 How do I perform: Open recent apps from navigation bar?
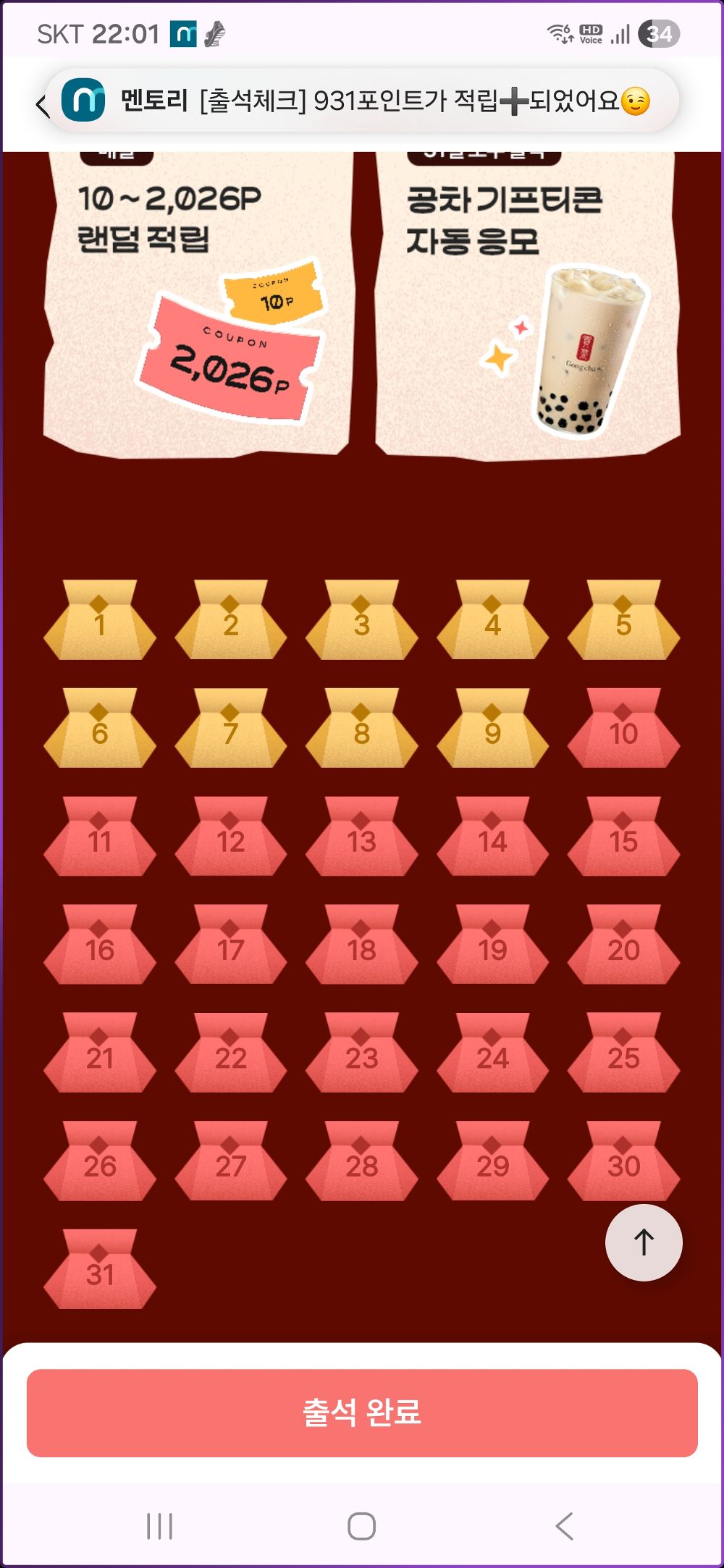[x=159, y=1526]
